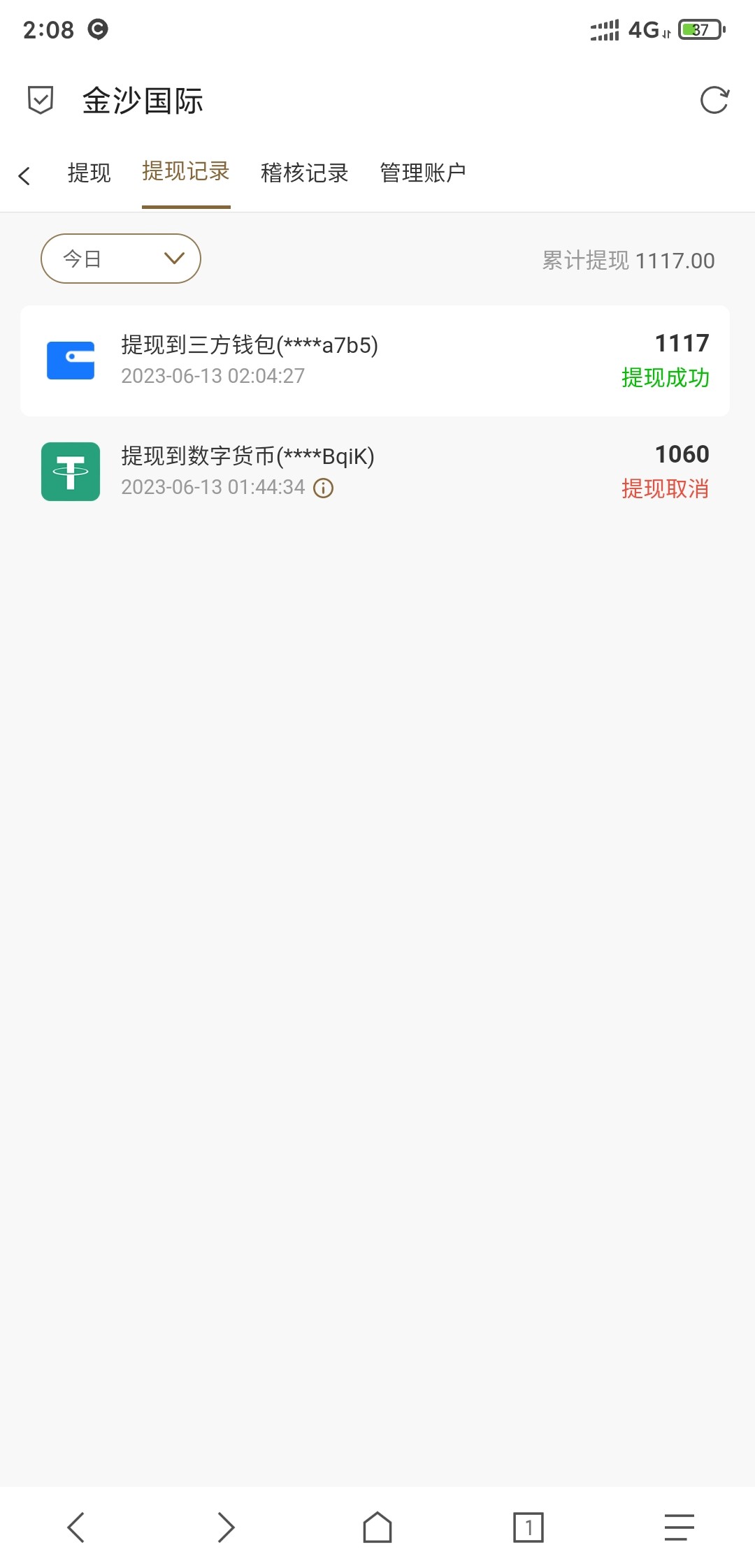Select the 提现记录 tab
This screenshot has width=755, height=1568.
(x=186, y=172)
